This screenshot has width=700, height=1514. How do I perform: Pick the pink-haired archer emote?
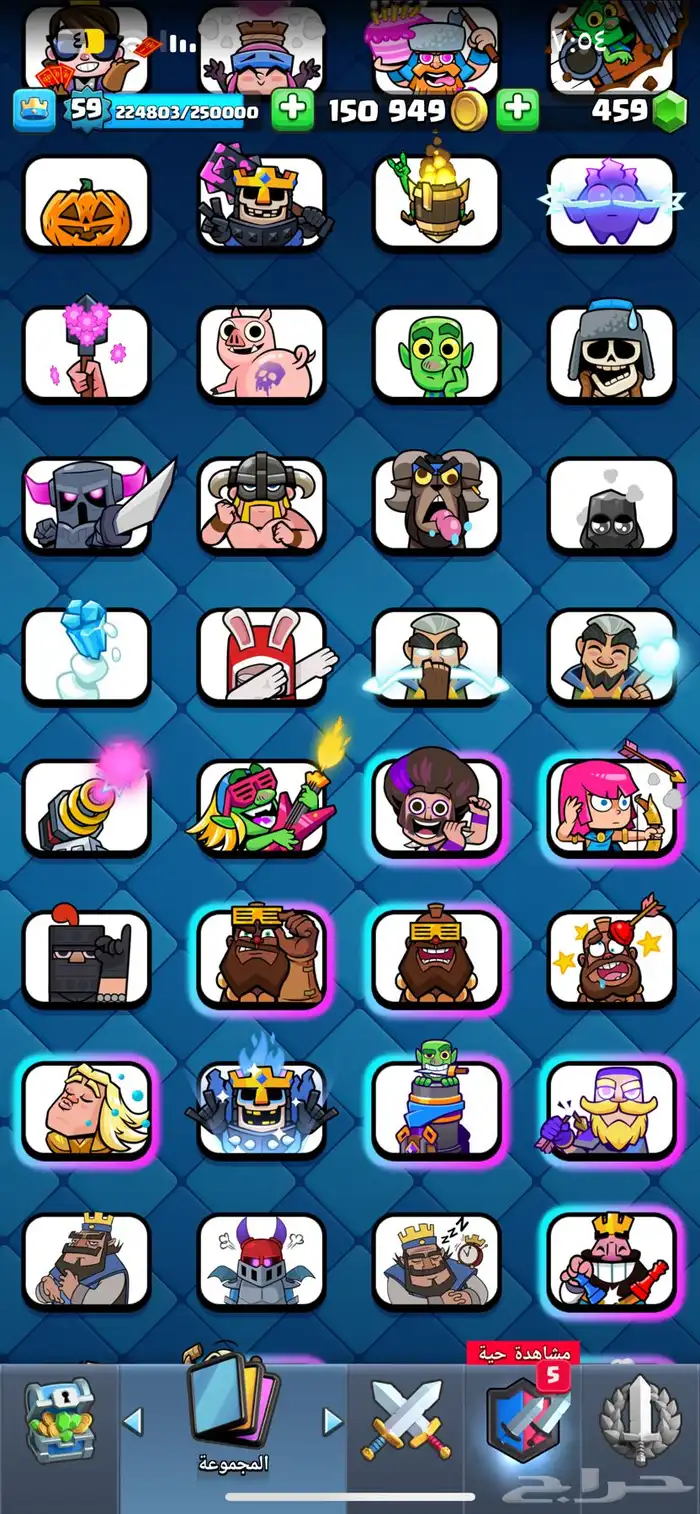point(612,806)
